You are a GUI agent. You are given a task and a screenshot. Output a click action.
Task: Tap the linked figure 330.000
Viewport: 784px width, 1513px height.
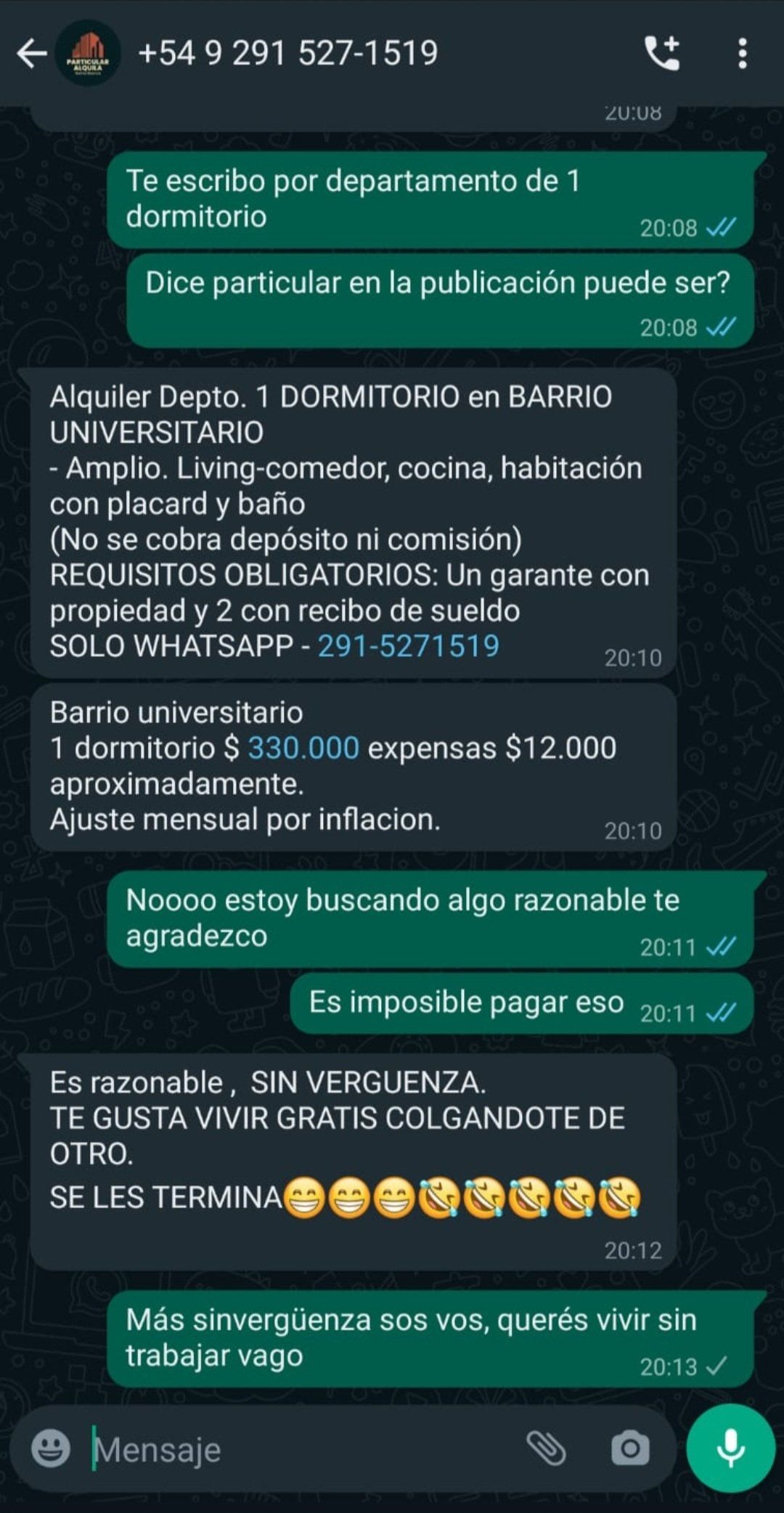[303, 748]
